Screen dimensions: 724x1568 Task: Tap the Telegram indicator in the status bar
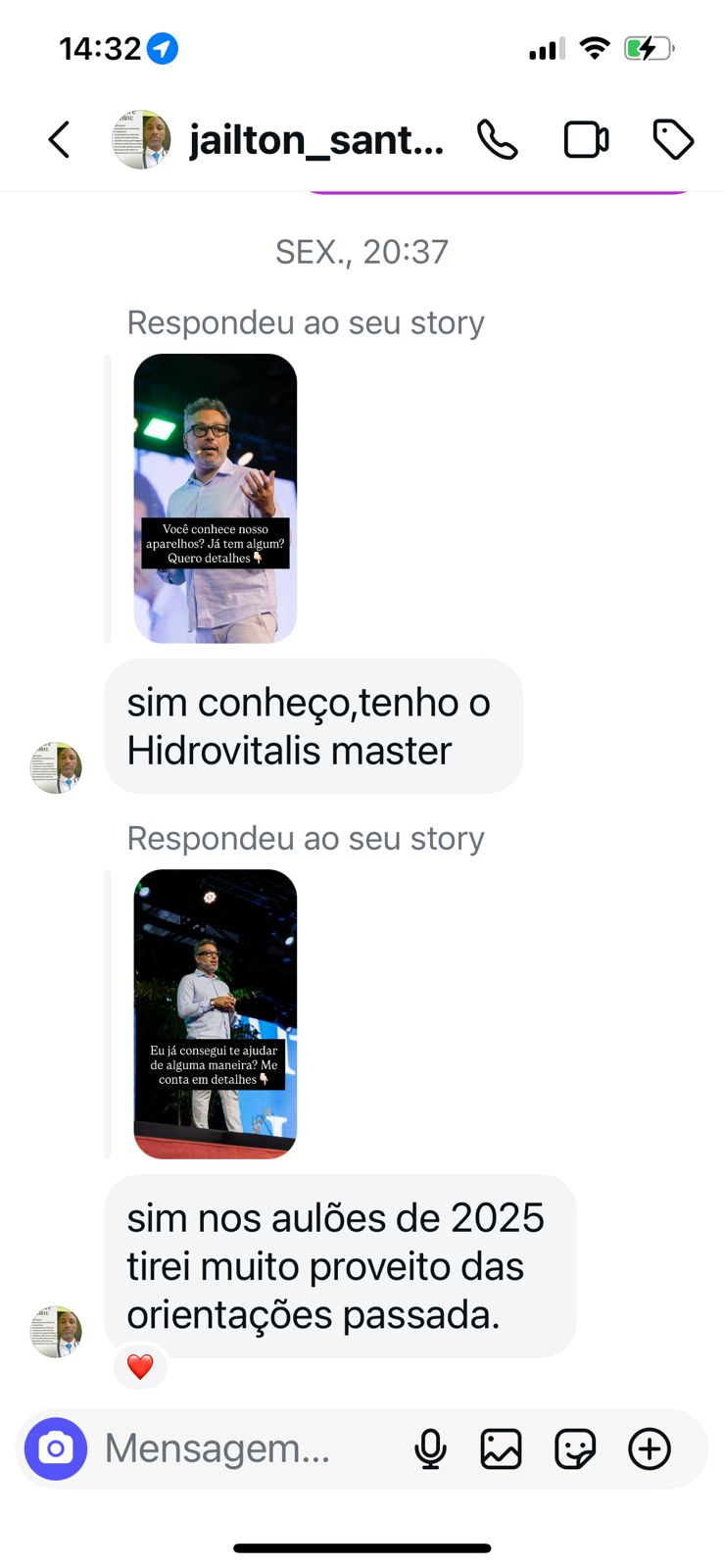point(163,46)
